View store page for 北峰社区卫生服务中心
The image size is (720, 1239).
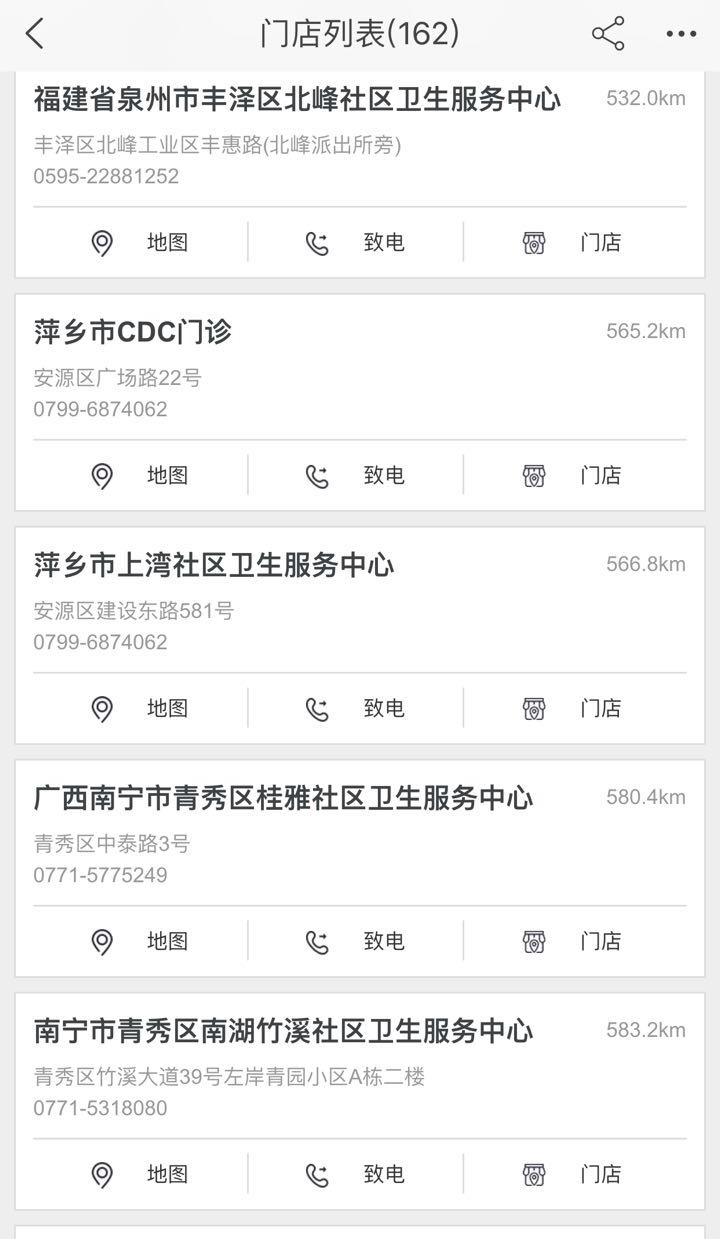pos(572,242)
